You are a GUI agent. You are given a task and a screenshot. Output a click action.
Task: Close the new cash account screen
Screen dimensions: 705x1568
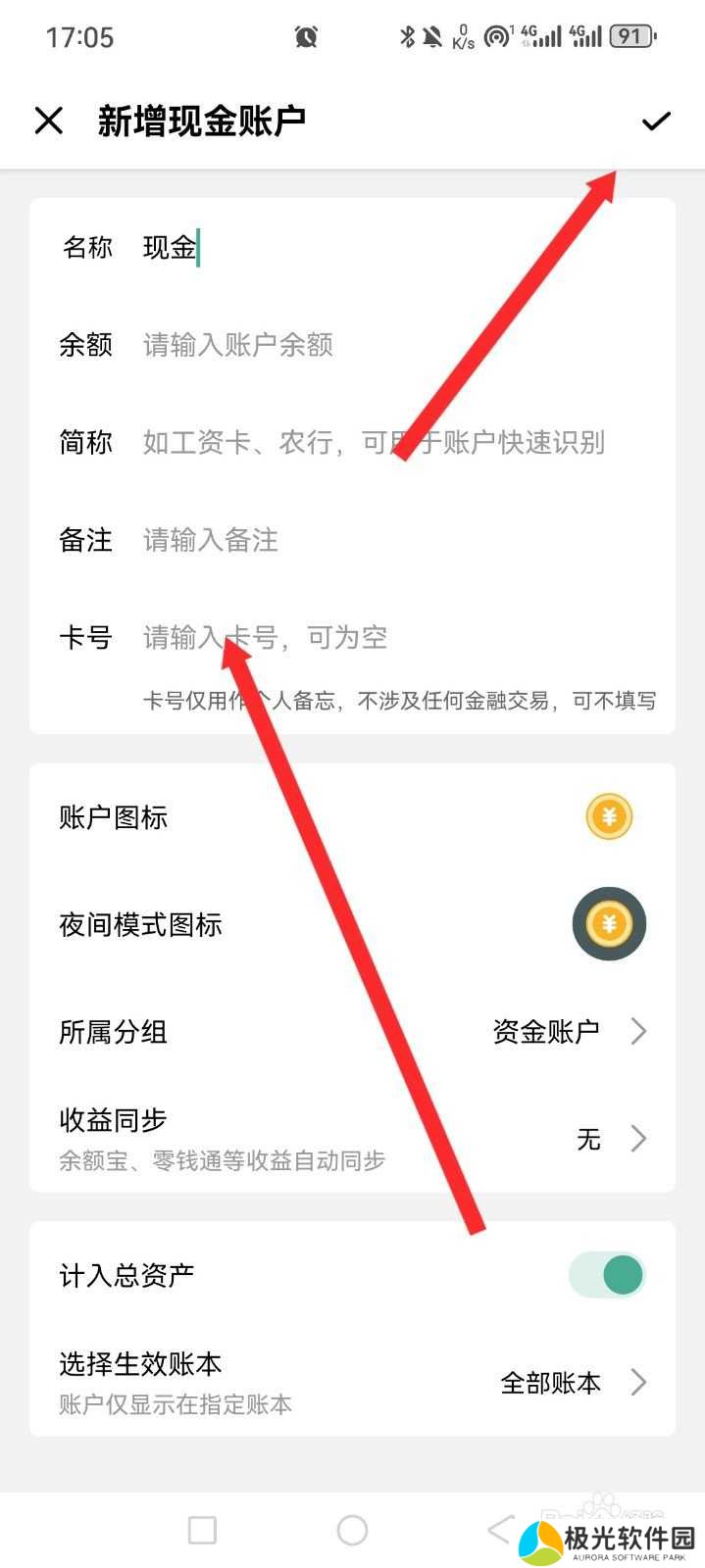[x=48, y=121]
